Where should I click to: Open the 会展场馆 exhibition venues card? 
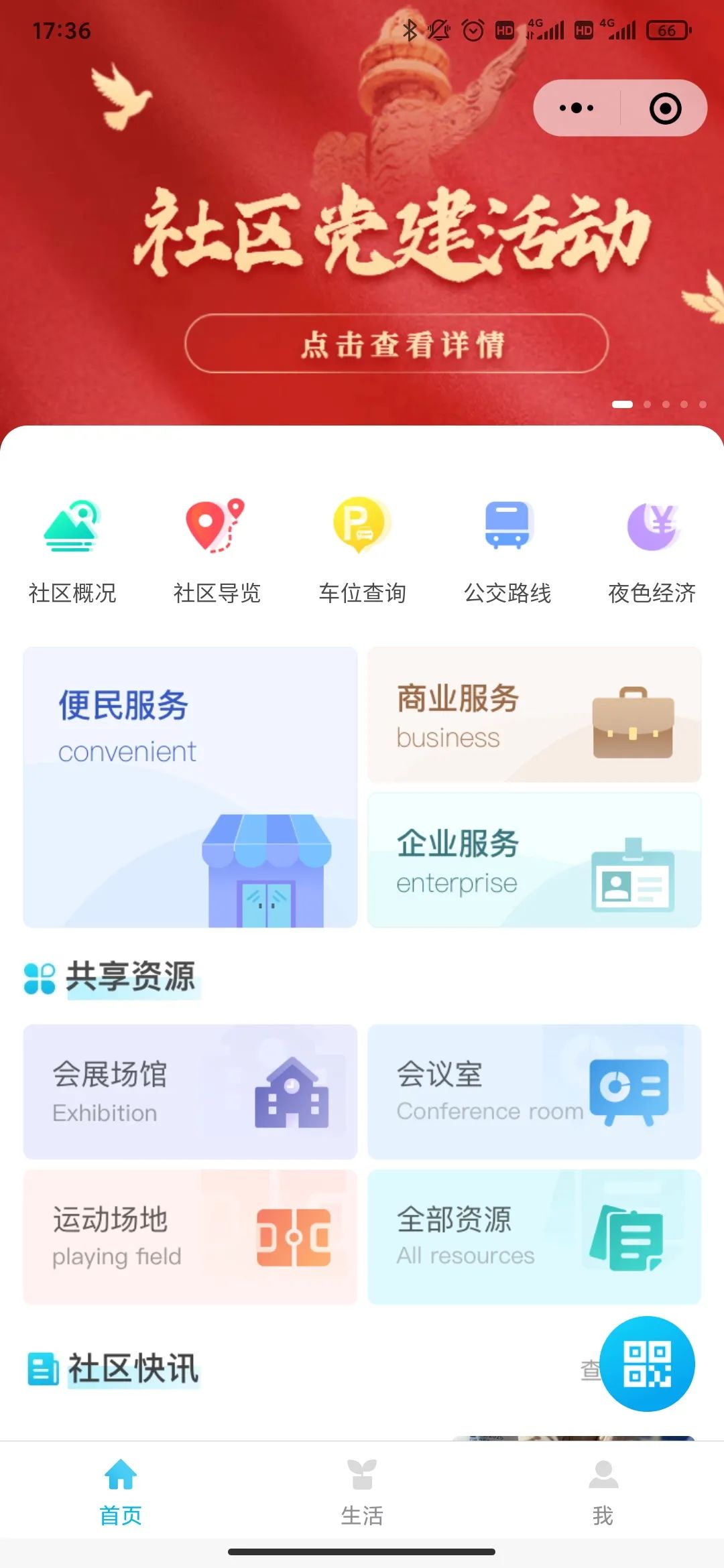(190, 1092)
